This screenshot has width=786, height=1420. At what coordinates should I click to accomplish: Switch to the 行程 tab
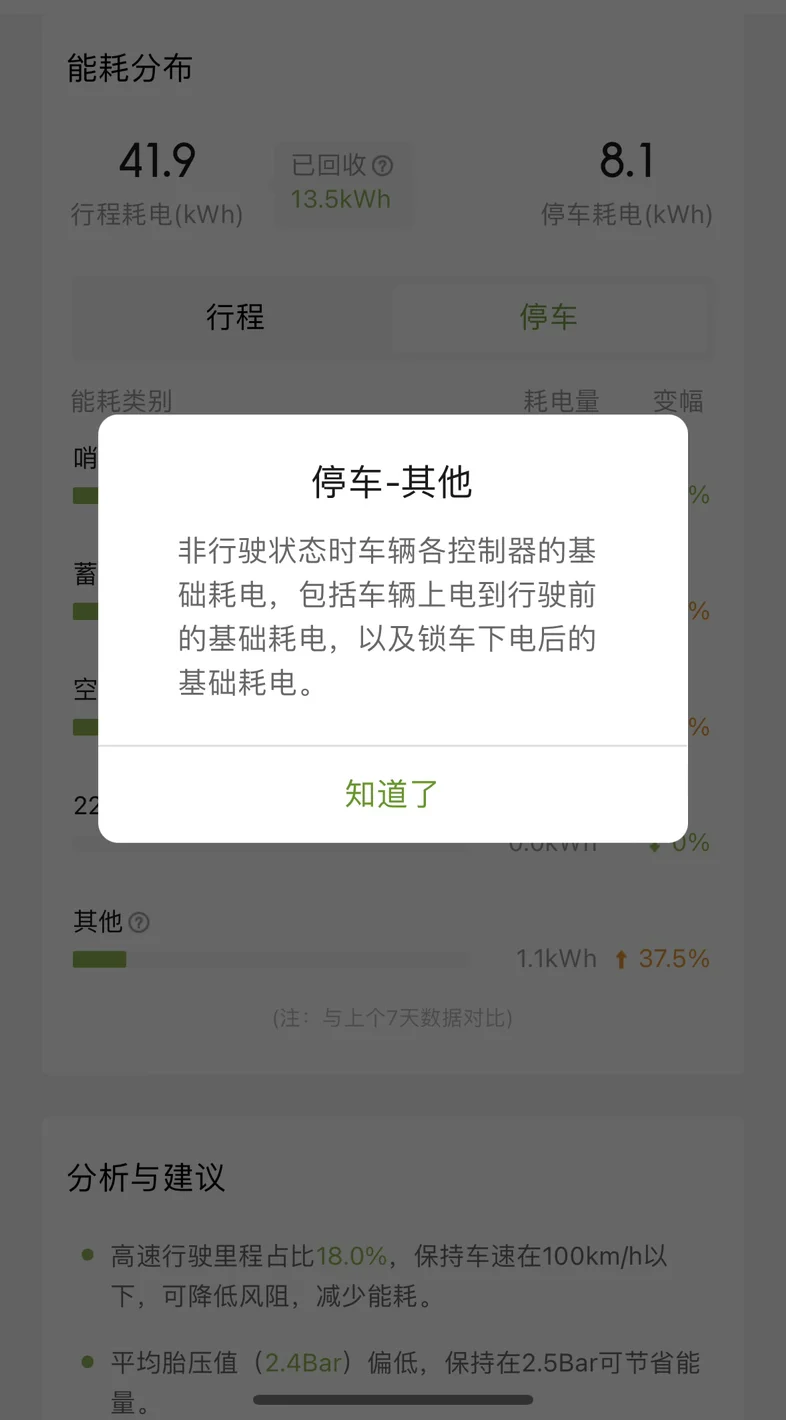(x=235, y=318)
